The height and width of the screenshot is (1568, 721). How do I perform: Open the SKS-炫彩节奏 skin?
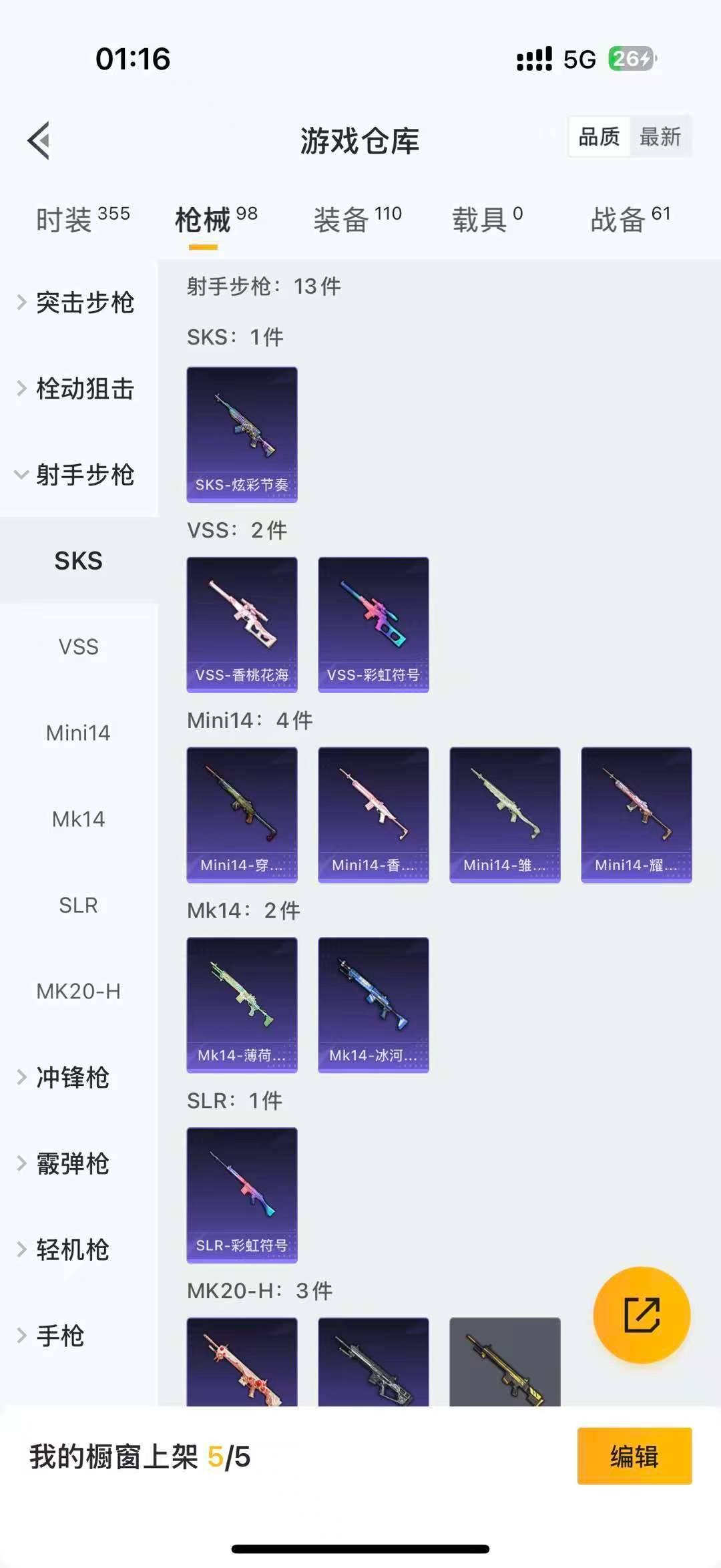pyautogui.click(x=242, y=434)
